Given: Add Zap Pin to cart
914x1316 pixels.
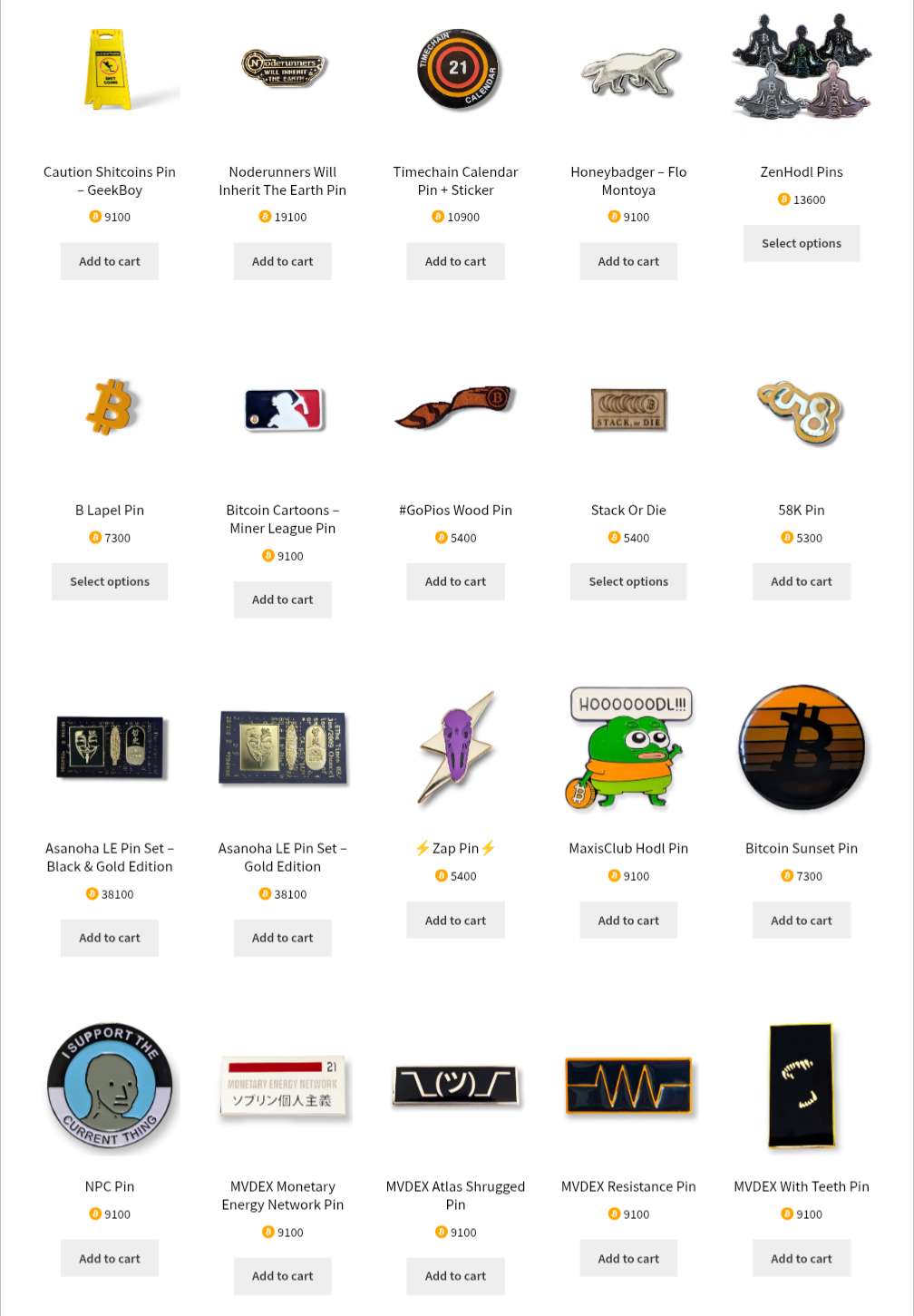Looking at the screenshot, I should [x=455, y=920].
